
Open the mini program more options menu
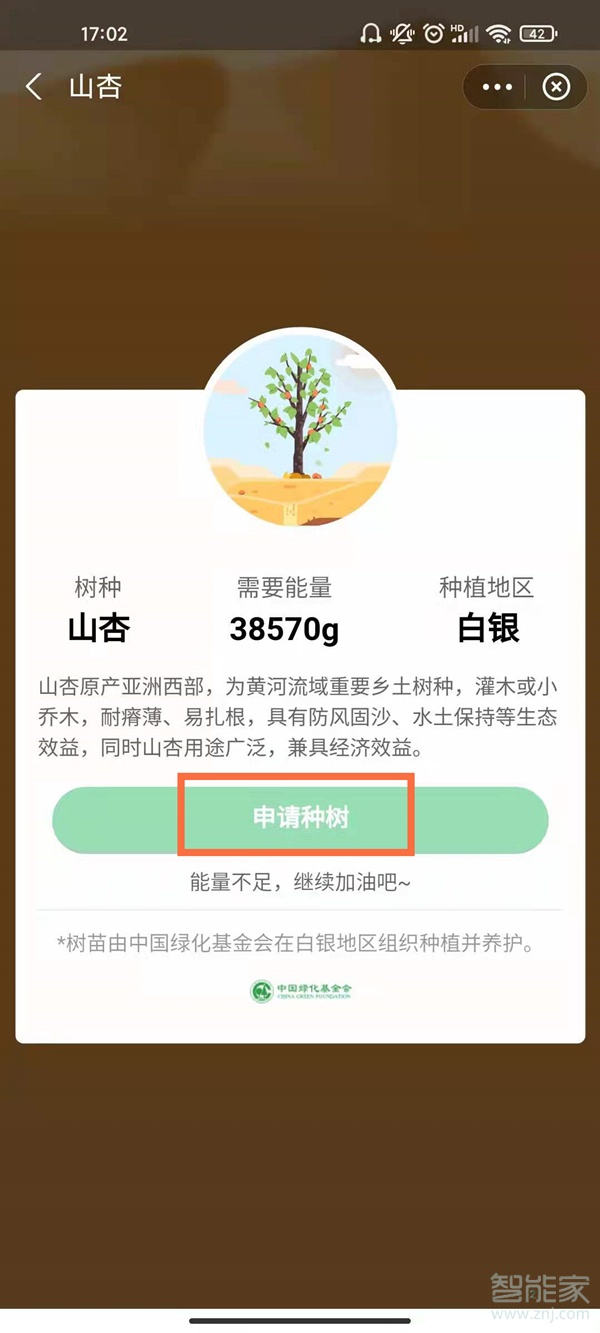coord(497,87)
